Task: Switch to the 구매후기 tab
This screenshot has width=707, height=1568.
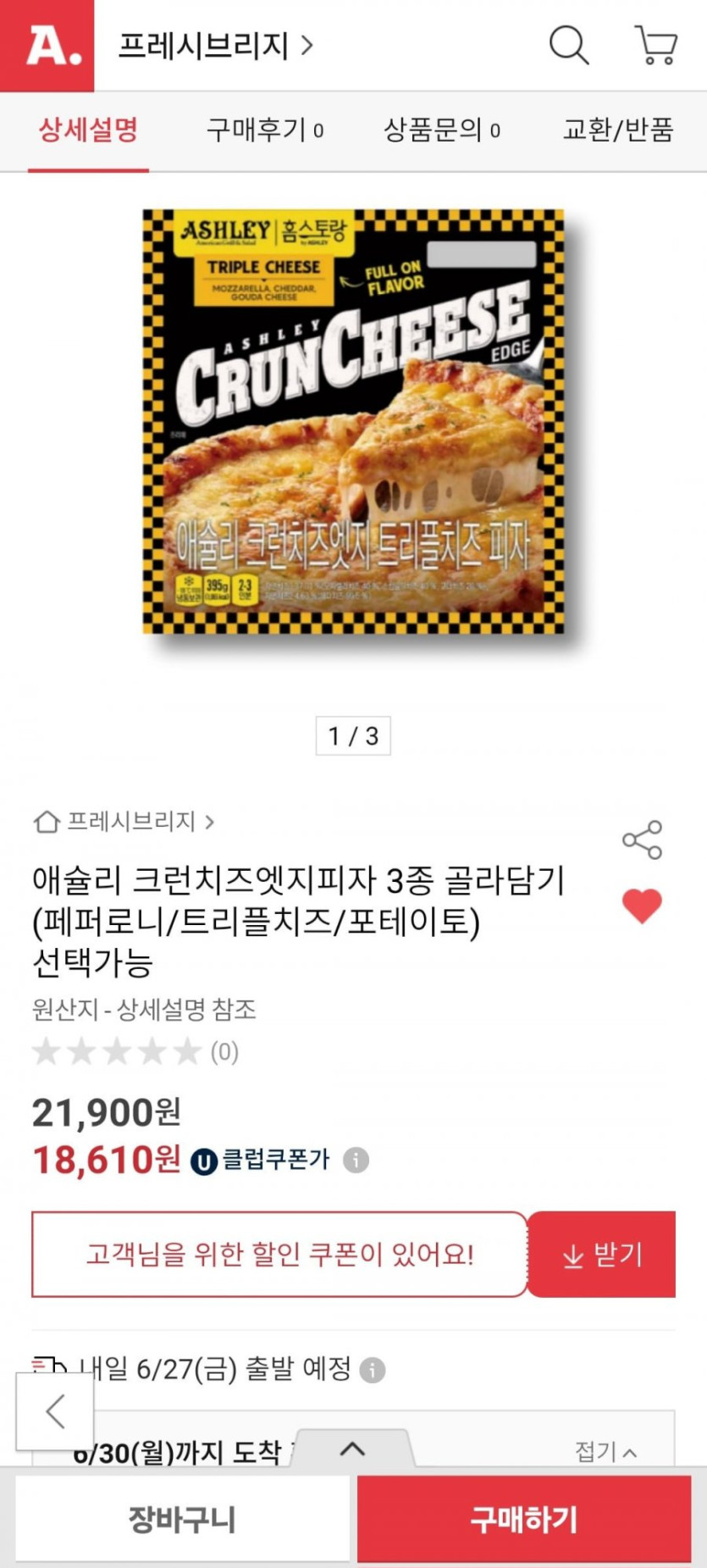Action: pos(265,130)
